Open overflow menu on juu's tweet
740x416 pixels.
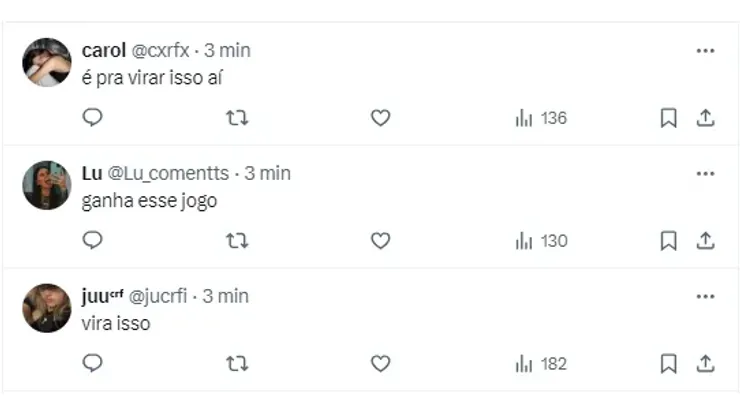(705, 296)
